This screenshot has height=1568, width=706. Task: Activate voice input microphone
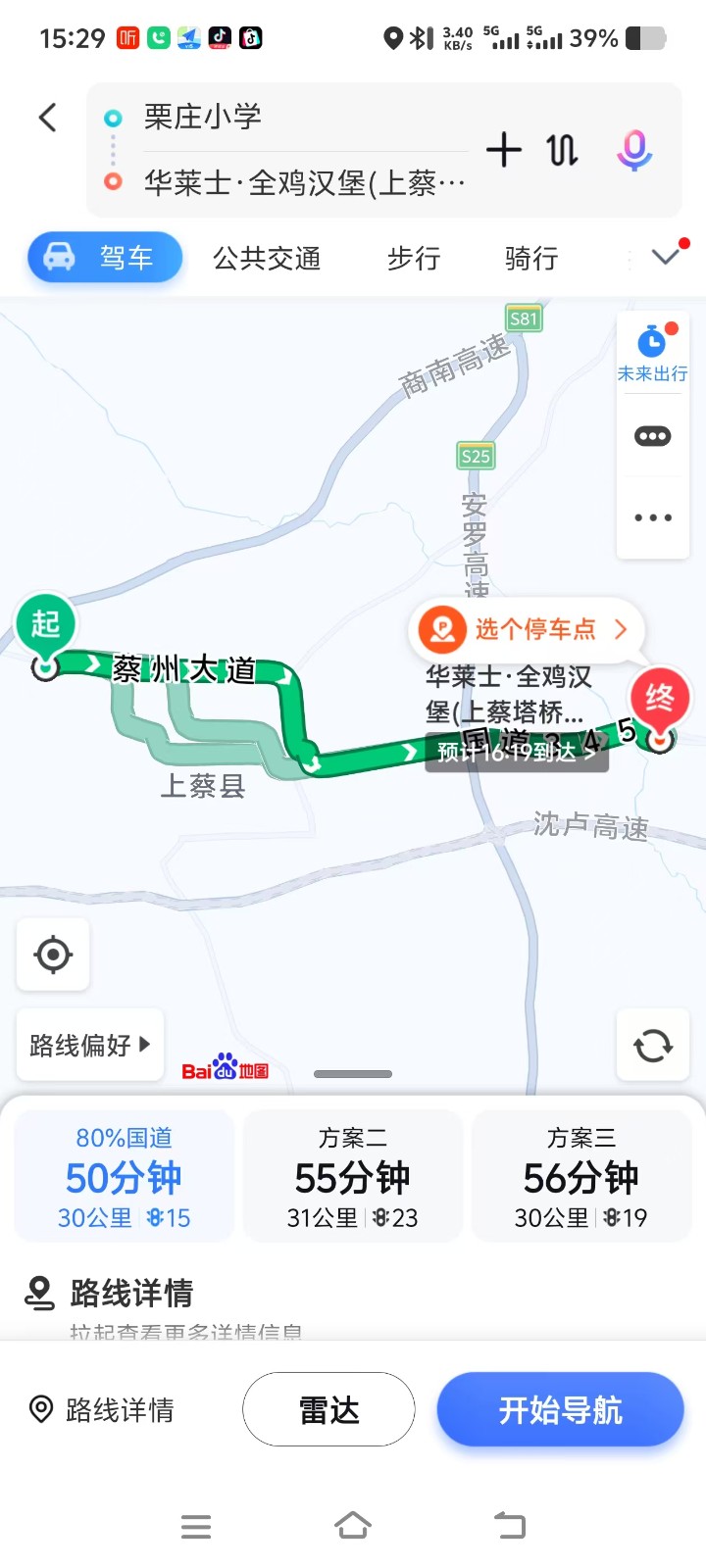[633, 150]
